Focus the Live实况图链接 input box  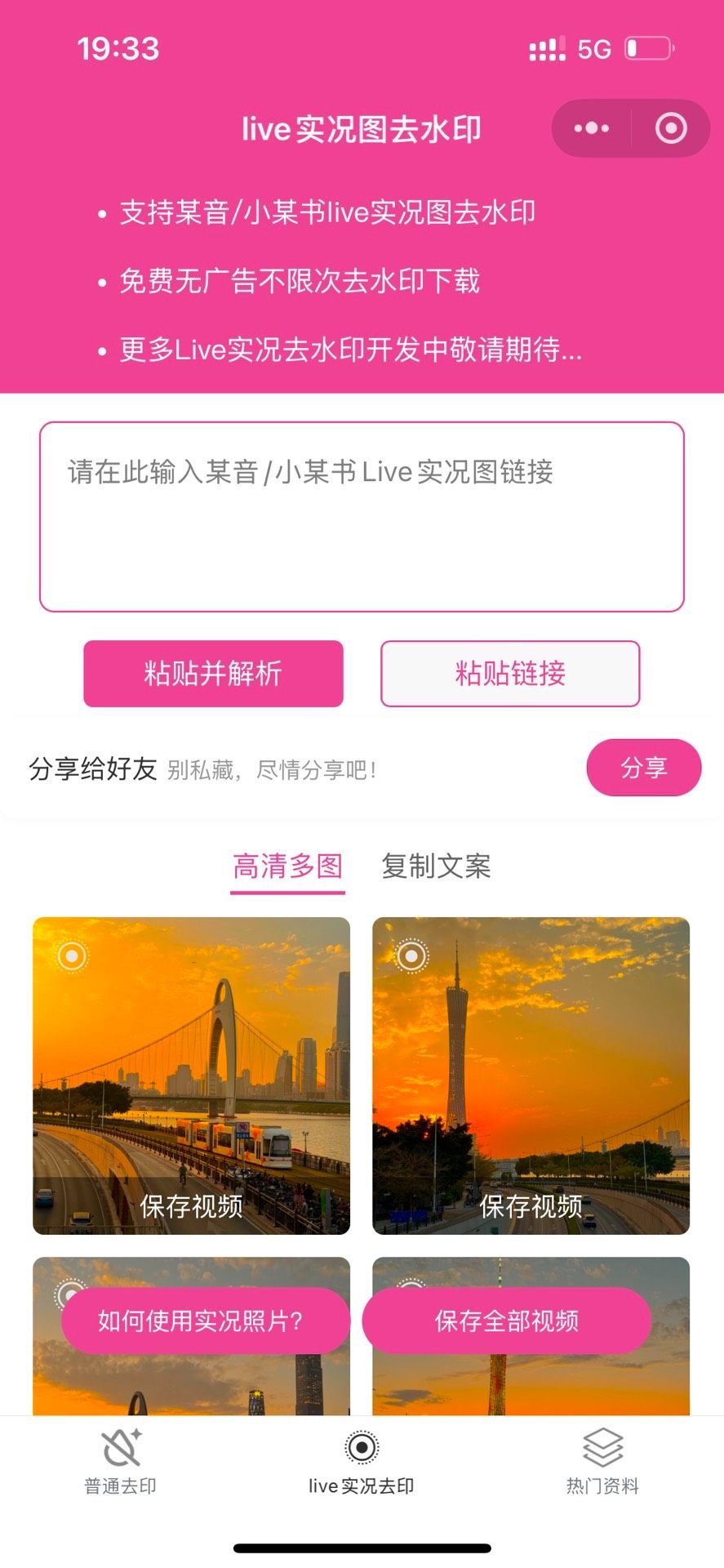pyautogui.click(x=362, y=516)
